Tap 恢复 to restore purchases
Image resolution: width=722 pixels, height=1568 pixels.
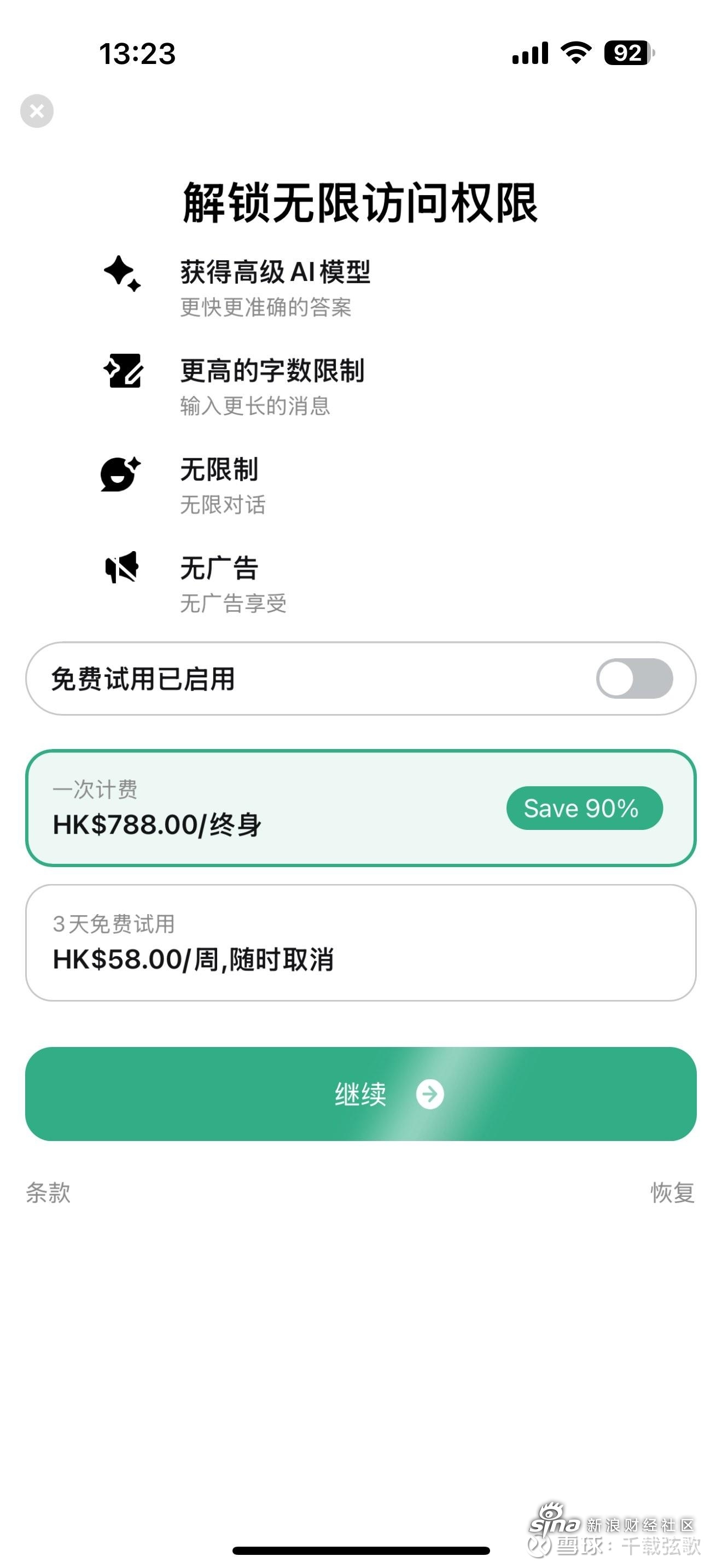[673, 1192]
